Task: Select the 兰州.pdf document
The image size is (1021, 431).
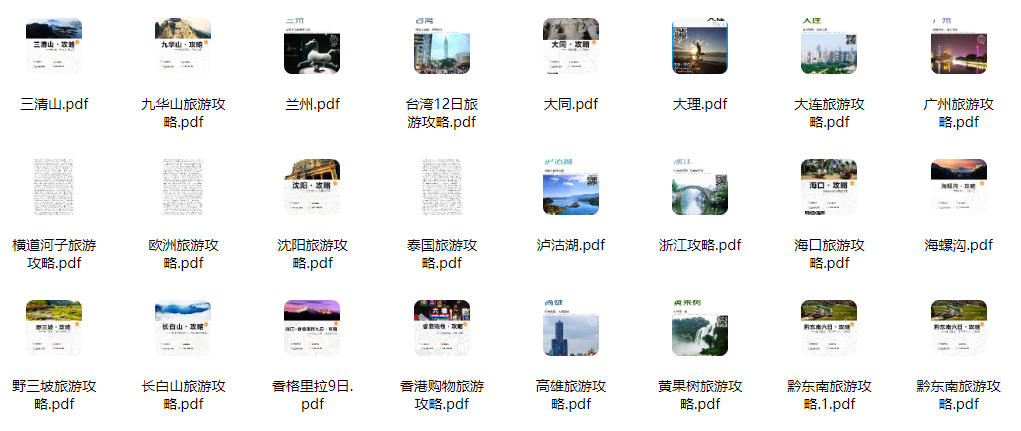Action: point(312,46)
